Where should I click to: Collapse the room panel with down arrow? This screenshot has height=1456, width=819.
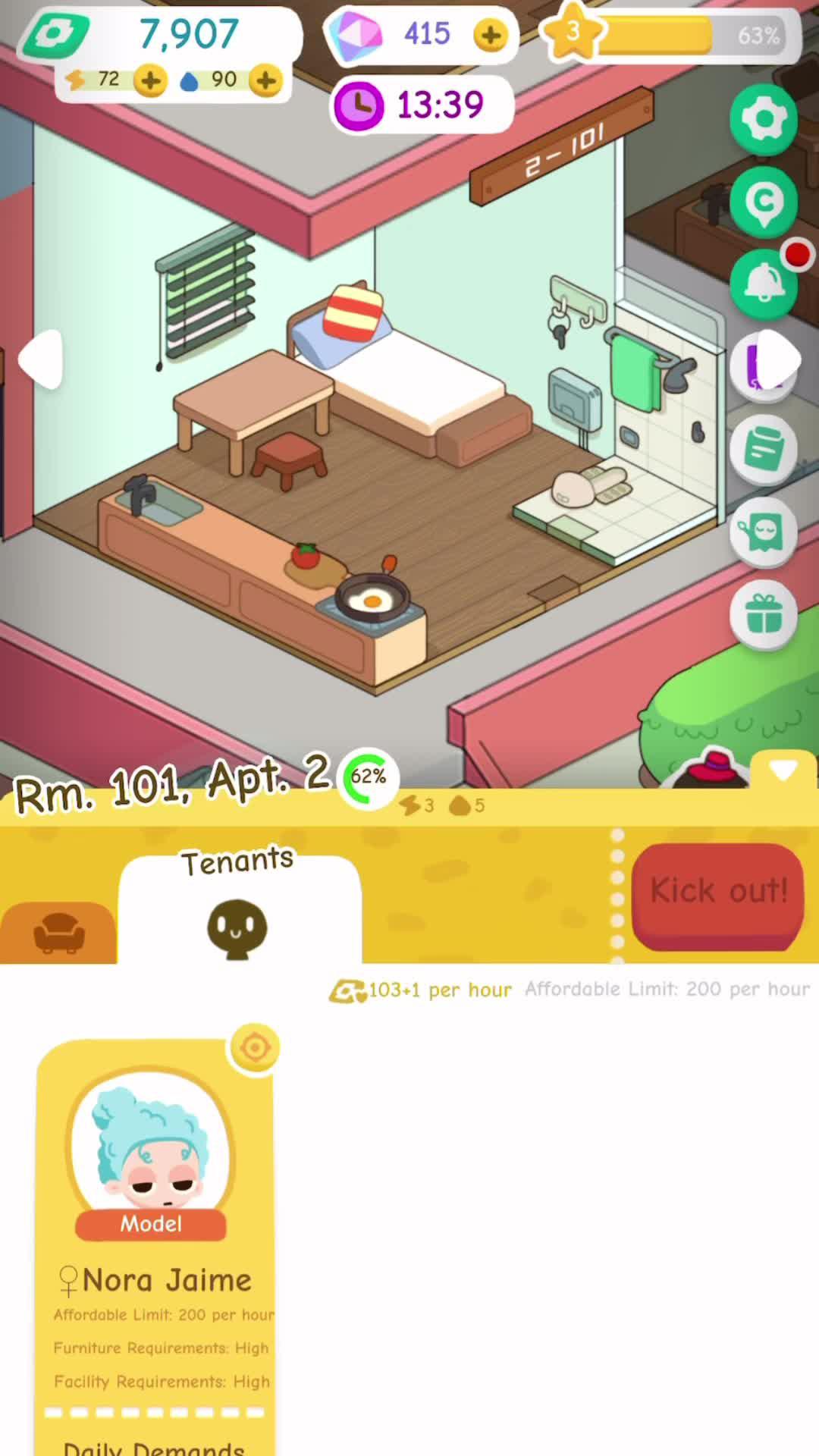783,770
